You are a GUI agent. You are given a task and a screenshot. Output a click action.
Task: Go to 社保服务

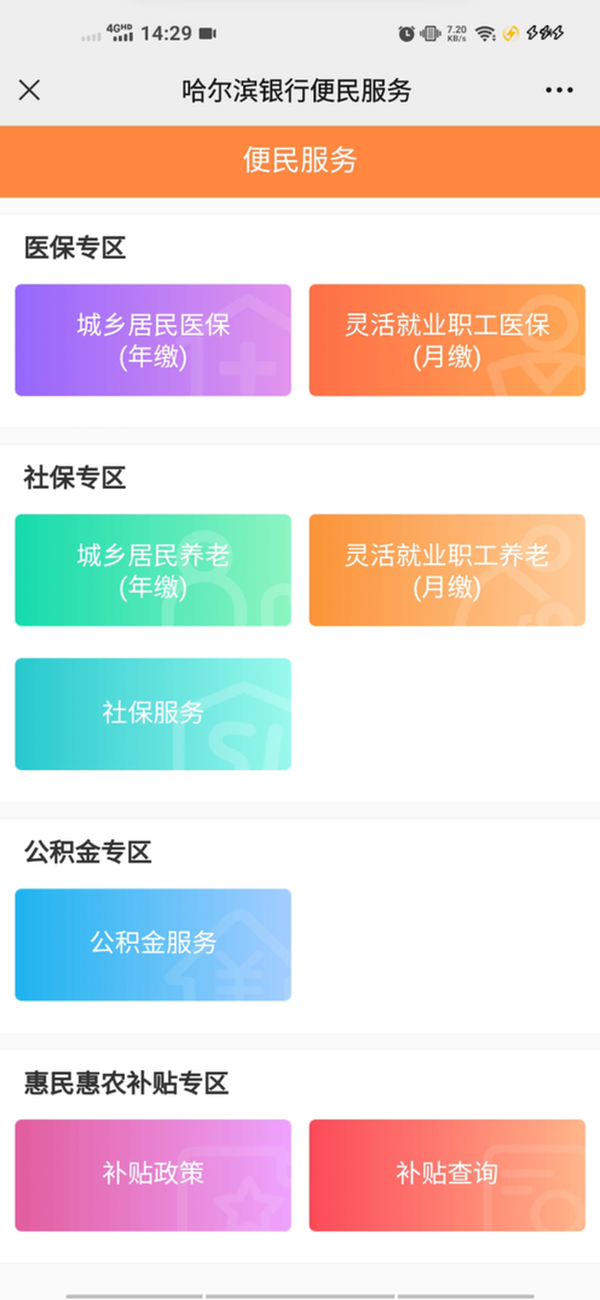[x=153, y=713]
